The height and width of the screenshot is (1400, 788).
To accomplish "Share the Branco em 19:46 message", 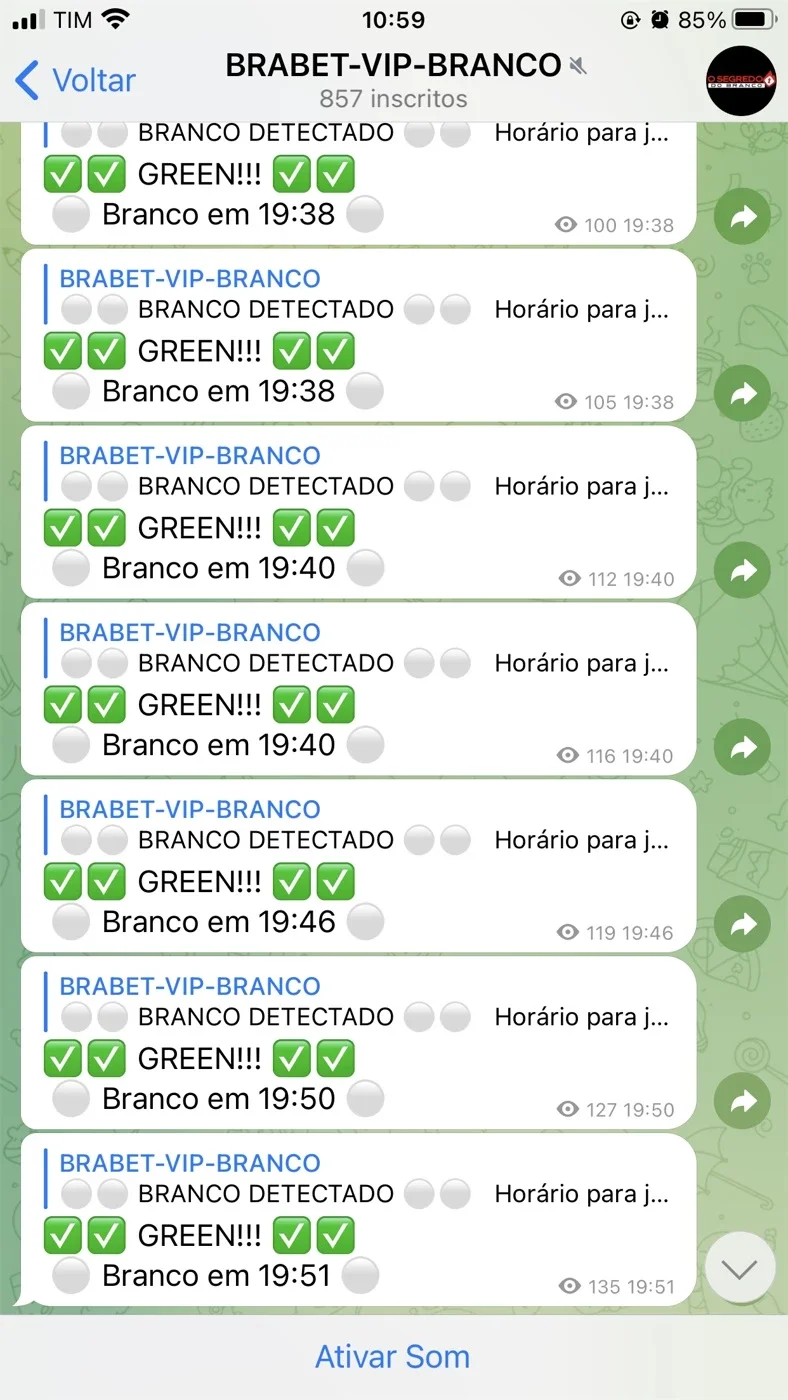I will [x=743, y=924].
